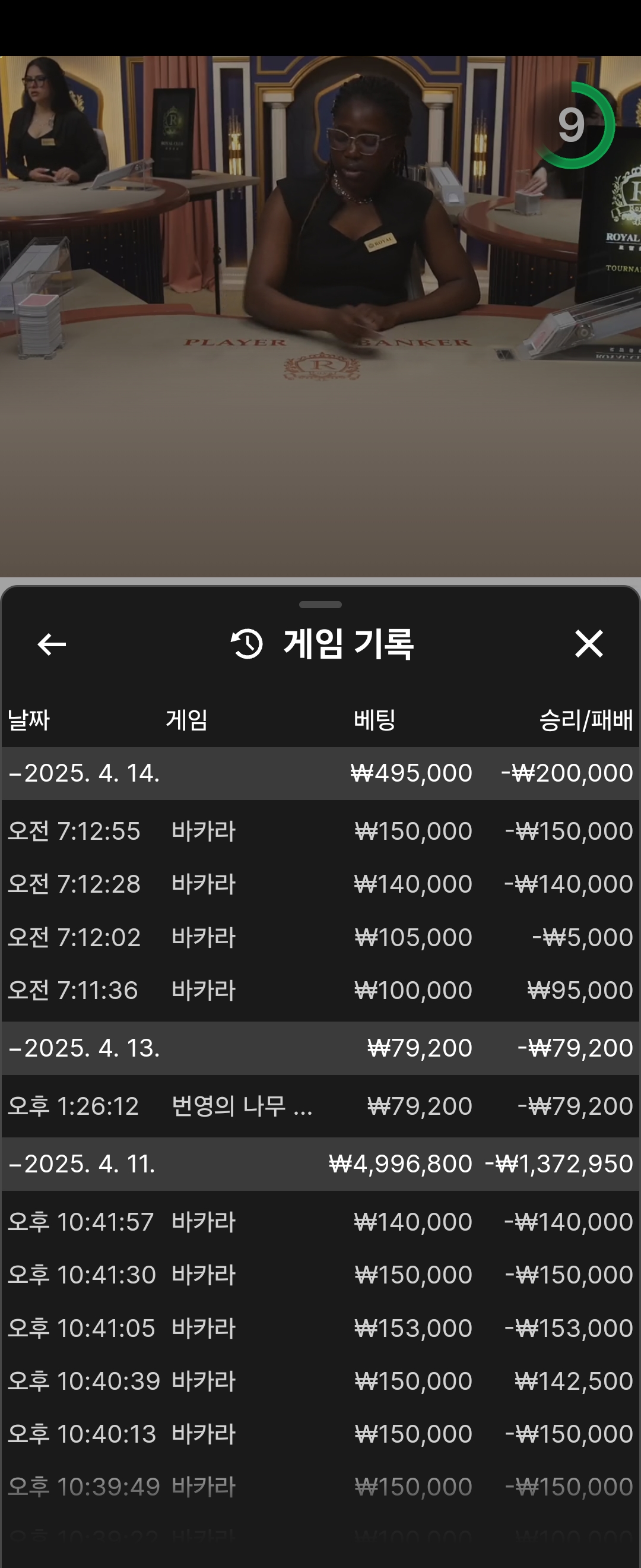The image size is (641, 1568).
Task: Go back from the 게임 기록 panel
Action: tap(52, 644)
